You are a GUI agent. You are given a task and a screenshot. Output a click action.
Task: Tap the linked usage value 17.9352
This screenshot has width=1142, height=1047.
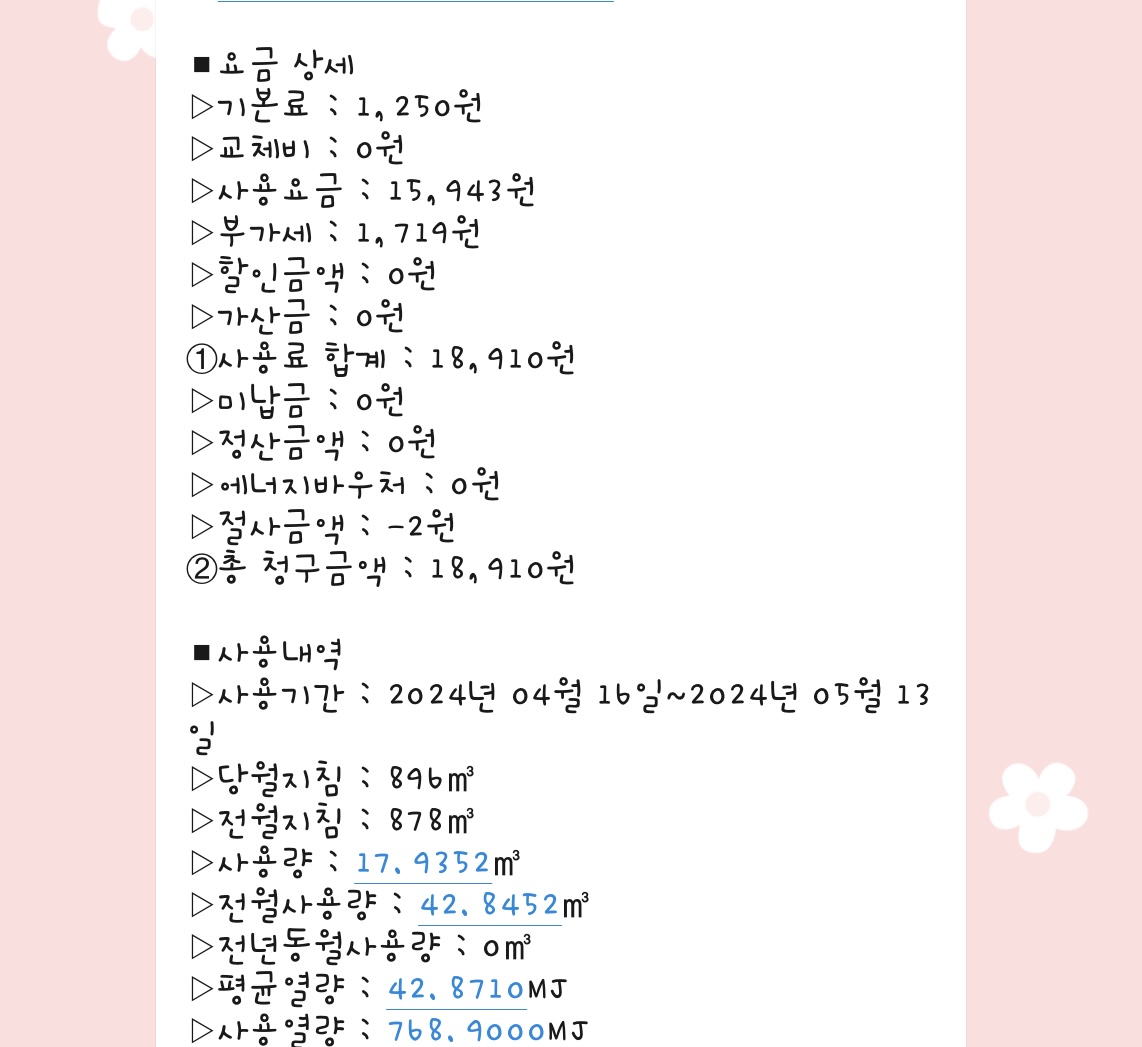click(x=422, y=863)
